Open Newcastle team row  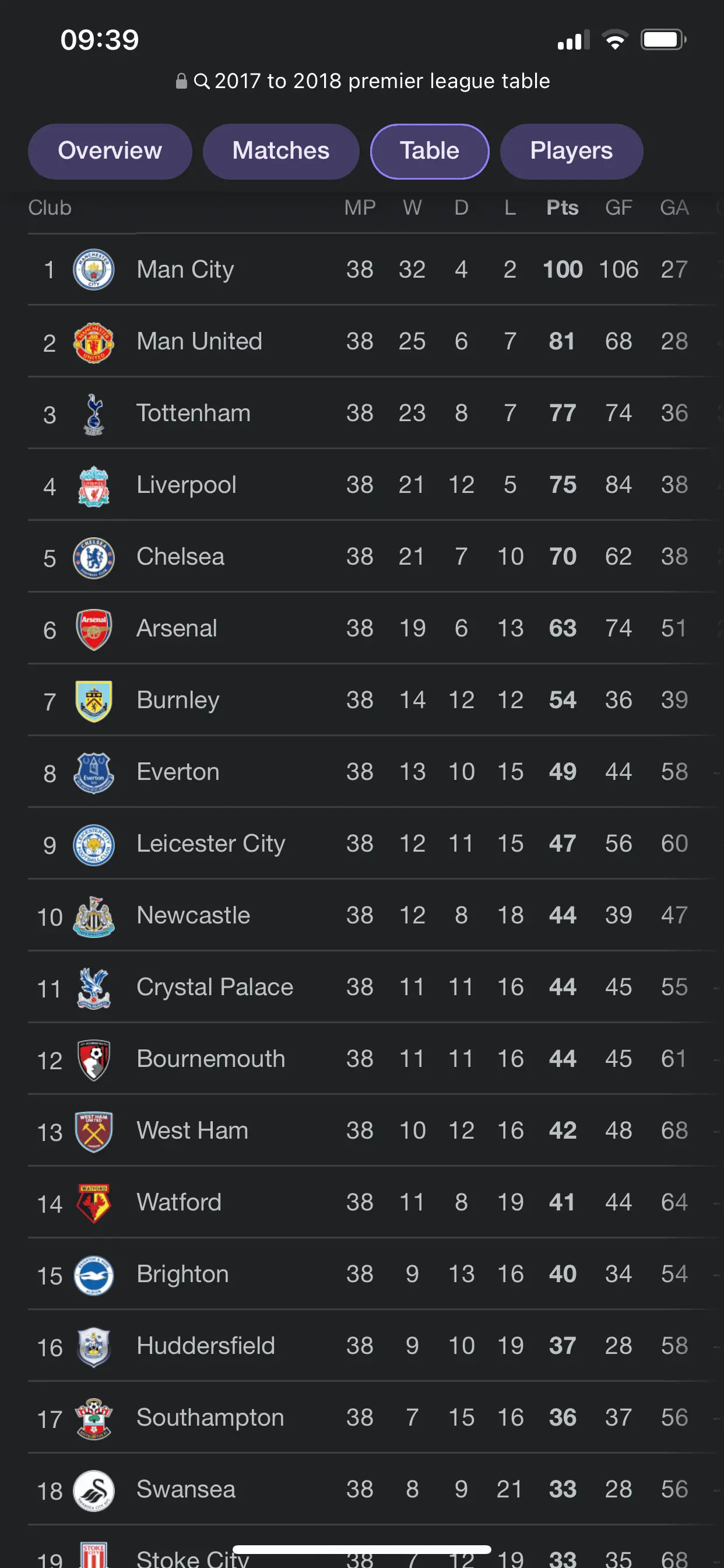tap(193, 915)
